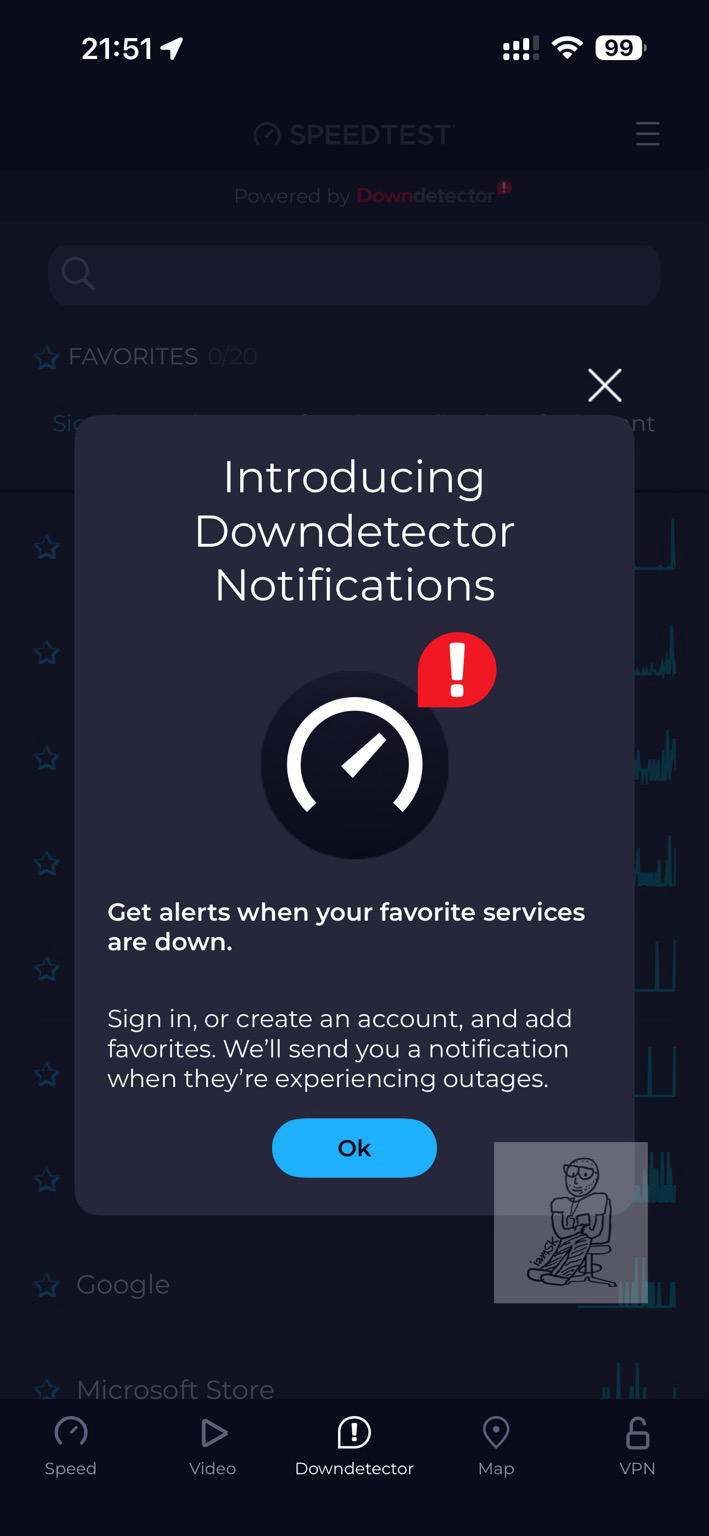Select the Downdetector tab
Viewport: 709px width, 1536px height.
pyautogui.click(x=354, y=1446)
